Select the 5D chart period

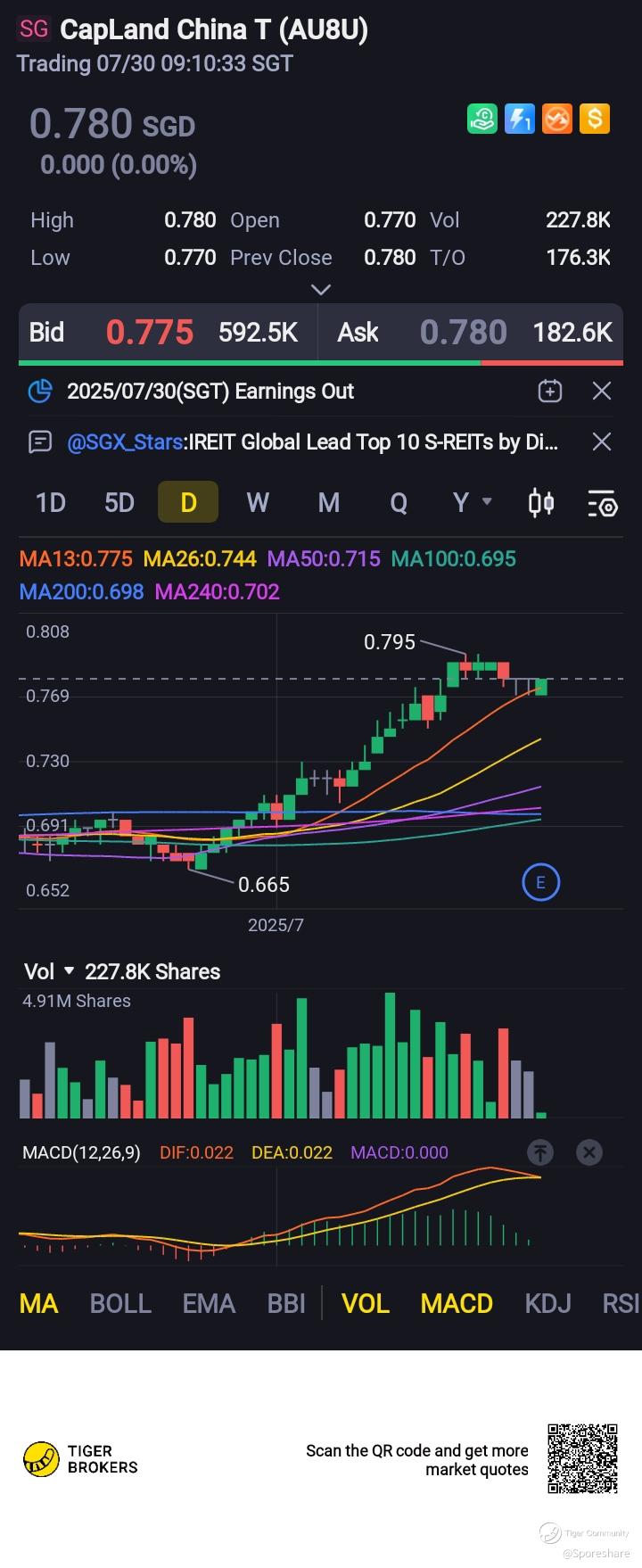pos(119,503)
